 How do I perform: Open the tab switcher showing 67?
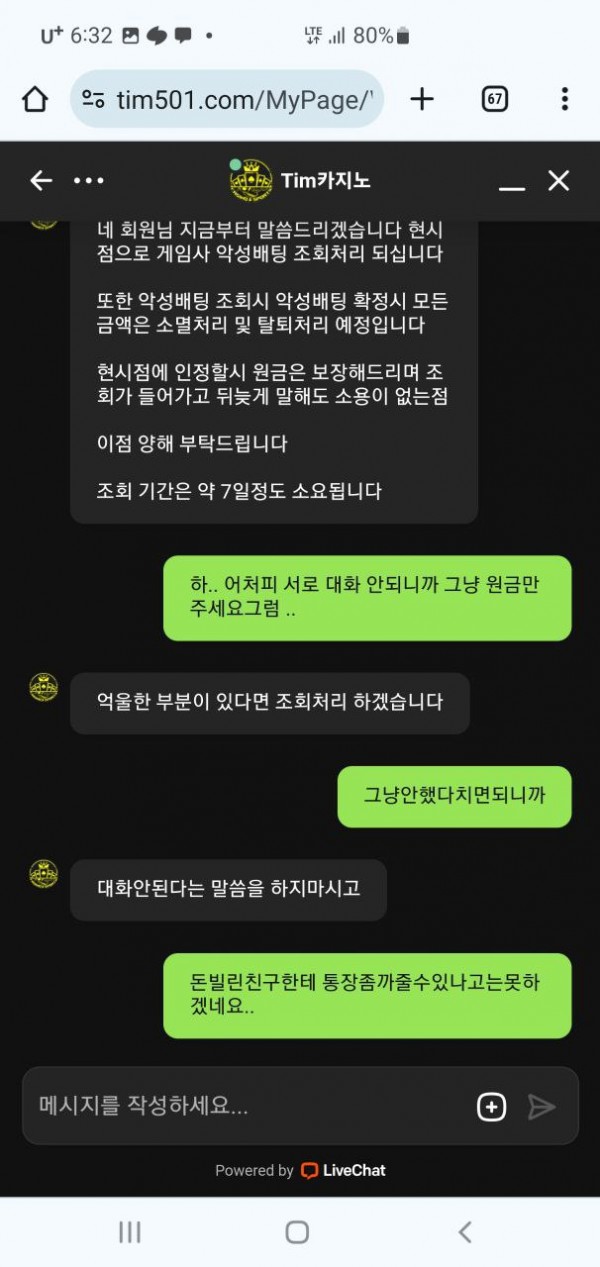coord(494,99)
